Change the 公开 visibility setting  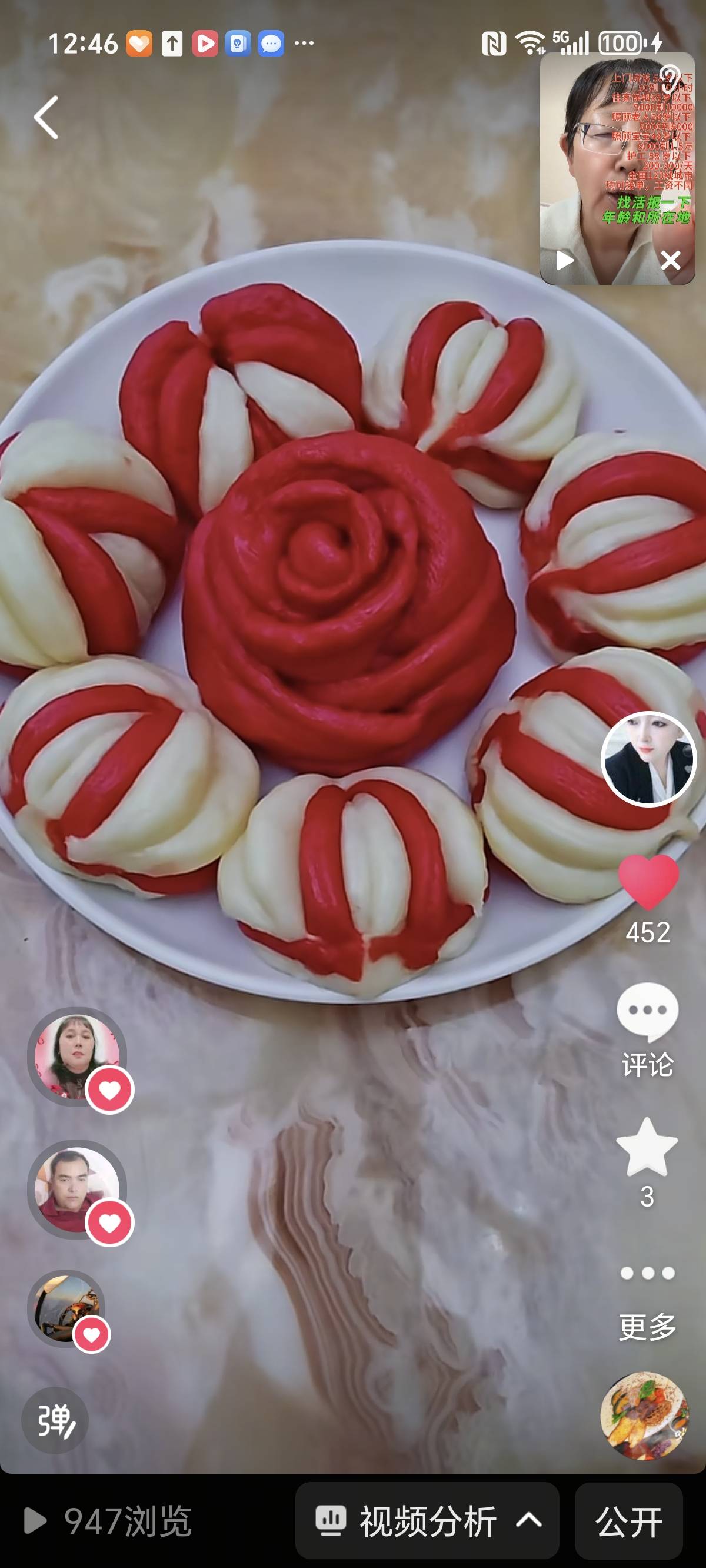629,1521
